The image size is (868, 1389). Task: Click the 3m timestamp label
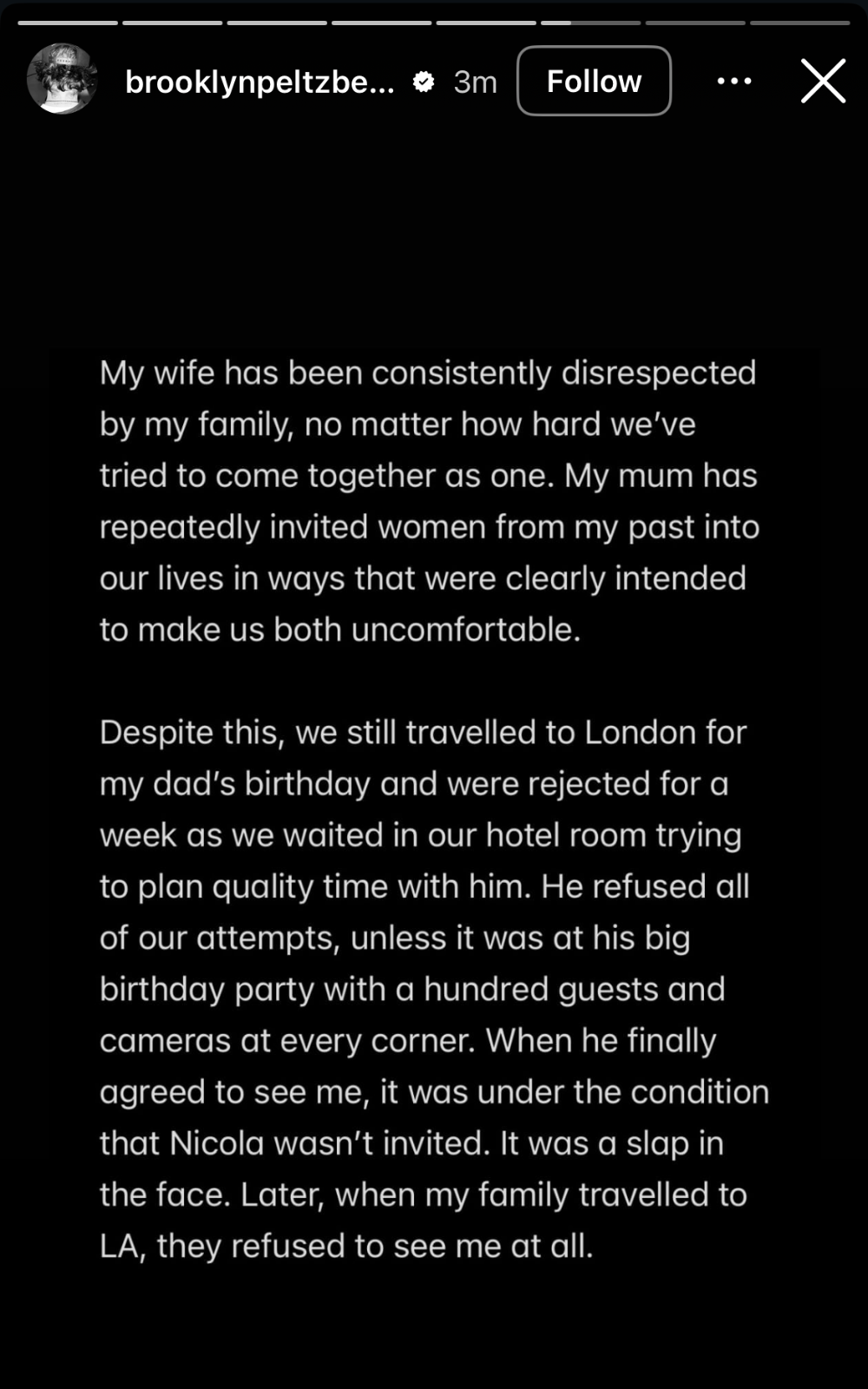tap(474, 82)
